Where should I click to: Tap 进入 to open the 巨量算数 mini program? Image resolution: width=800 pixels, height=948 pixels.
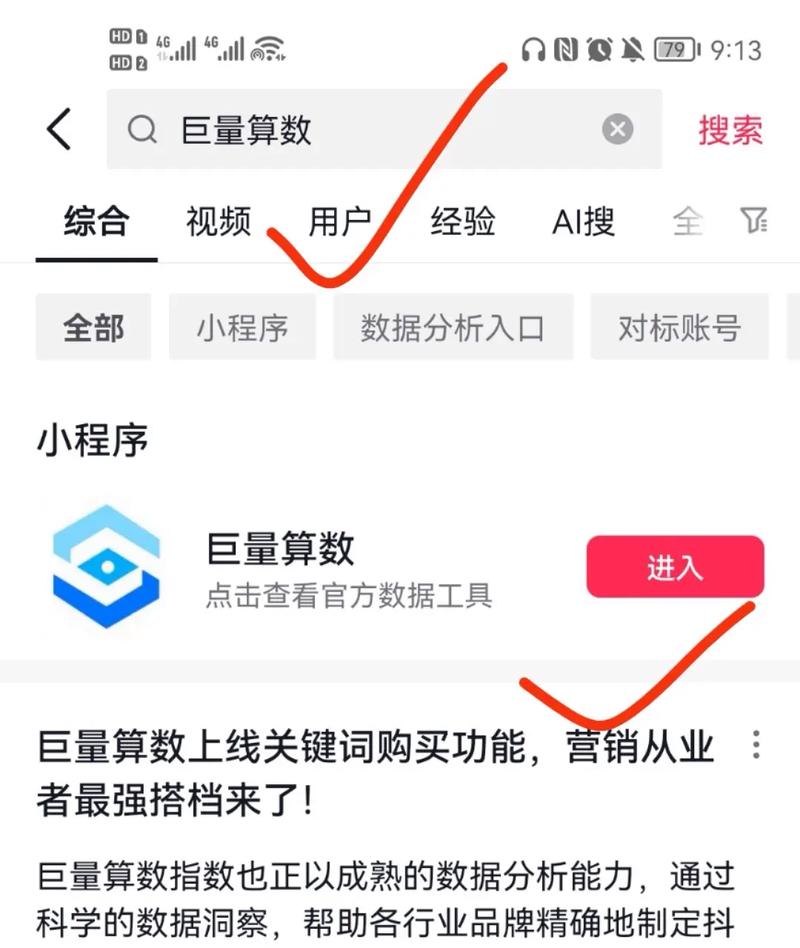pos(675,567)
